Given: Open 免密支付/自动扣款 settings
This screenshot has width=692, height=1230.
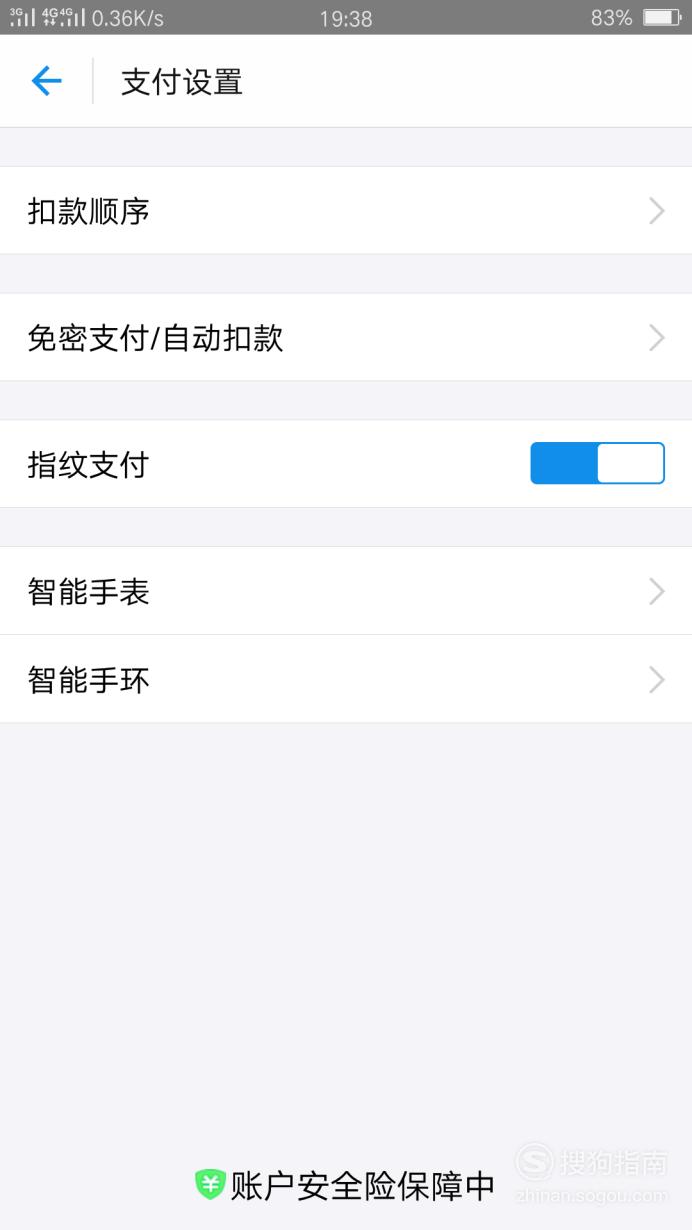Looking at the screenshot, I should 346,338.
